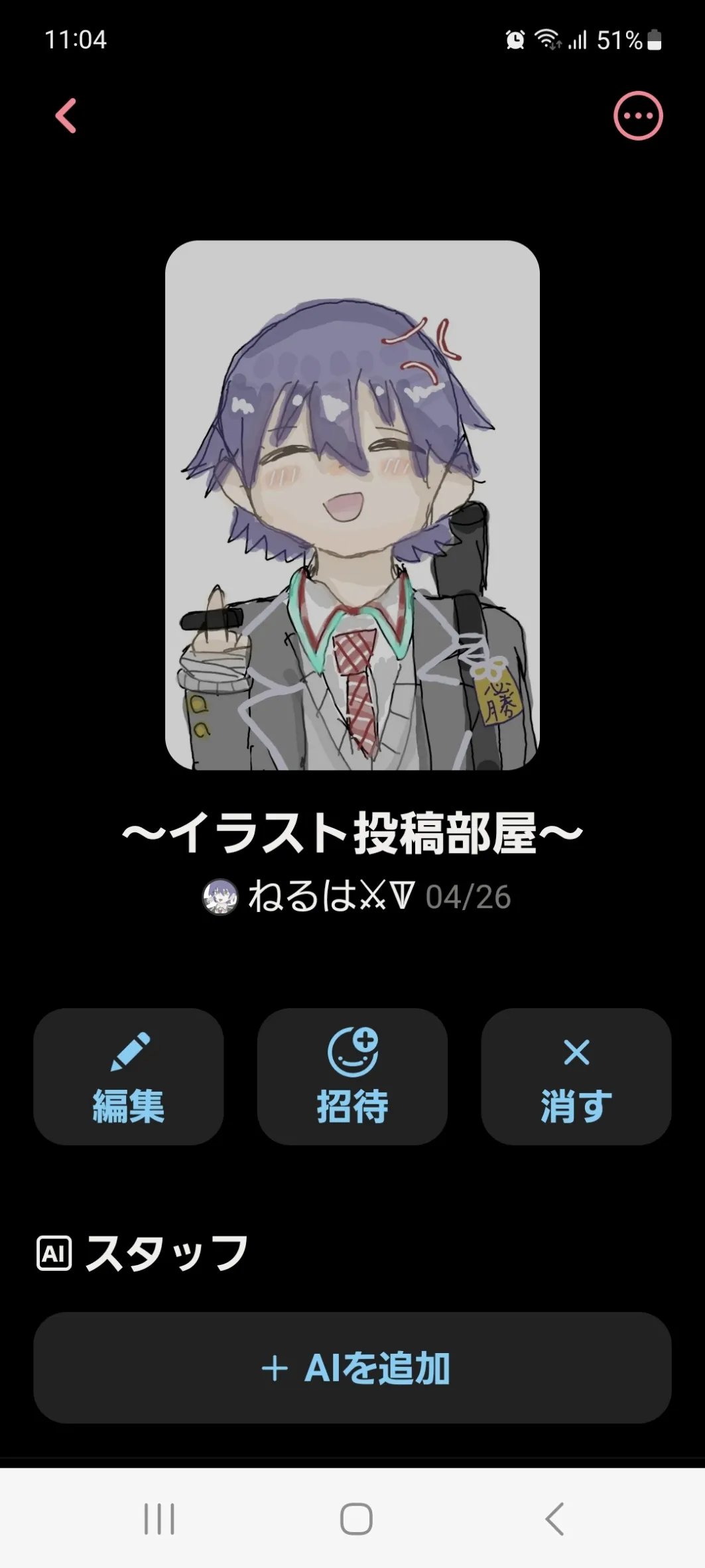
Task: Open creator ねるは's profile
Action: click(x=308, y=897)
